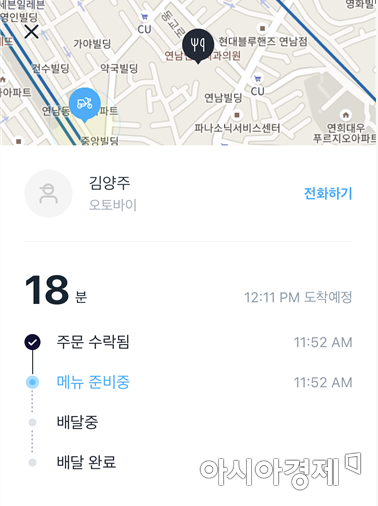Image resolution: width=378 pixels, height=506 pixels.
Task: Call the courier with 전화하기
Action: point(328,193)
